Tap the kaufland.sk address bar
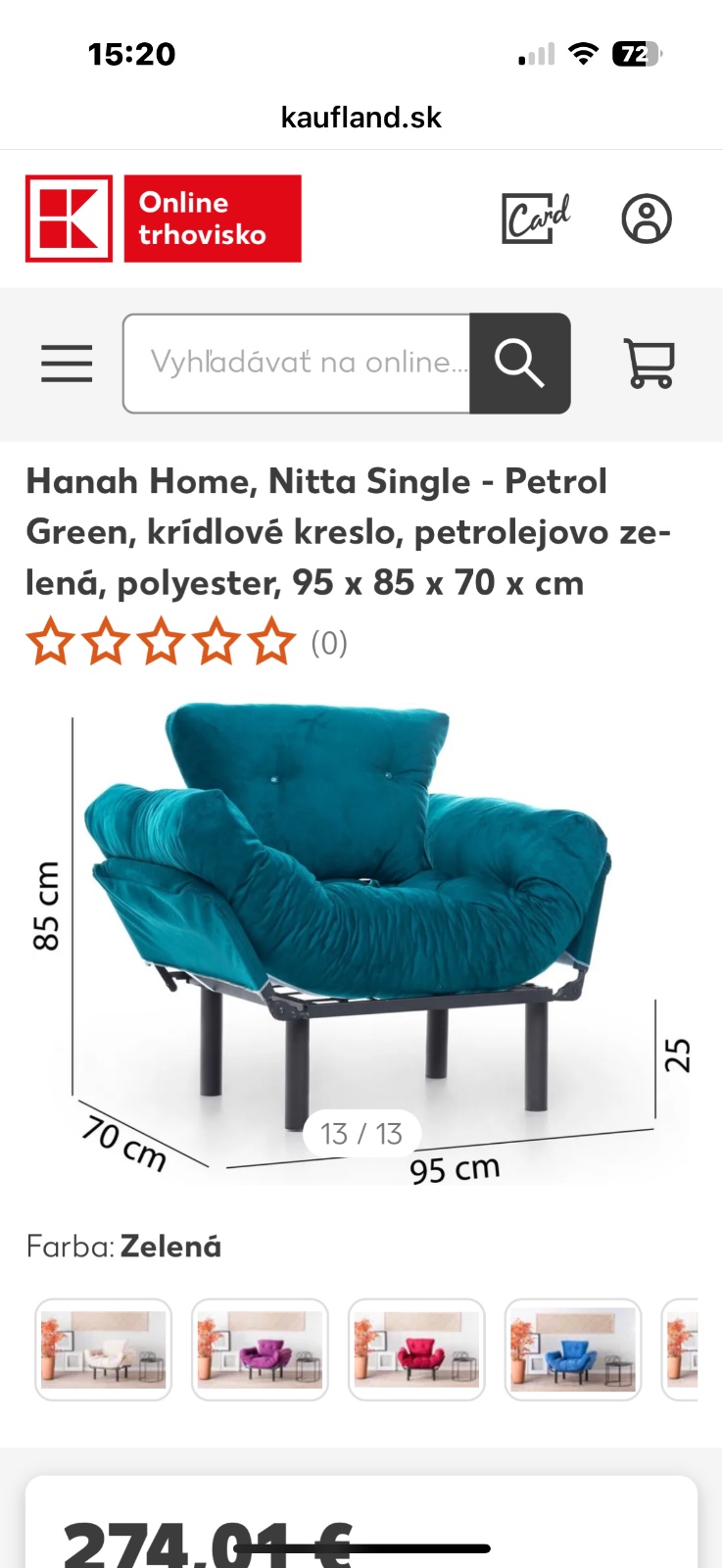Screen dimensions: 723x1568 pos(361,118)
